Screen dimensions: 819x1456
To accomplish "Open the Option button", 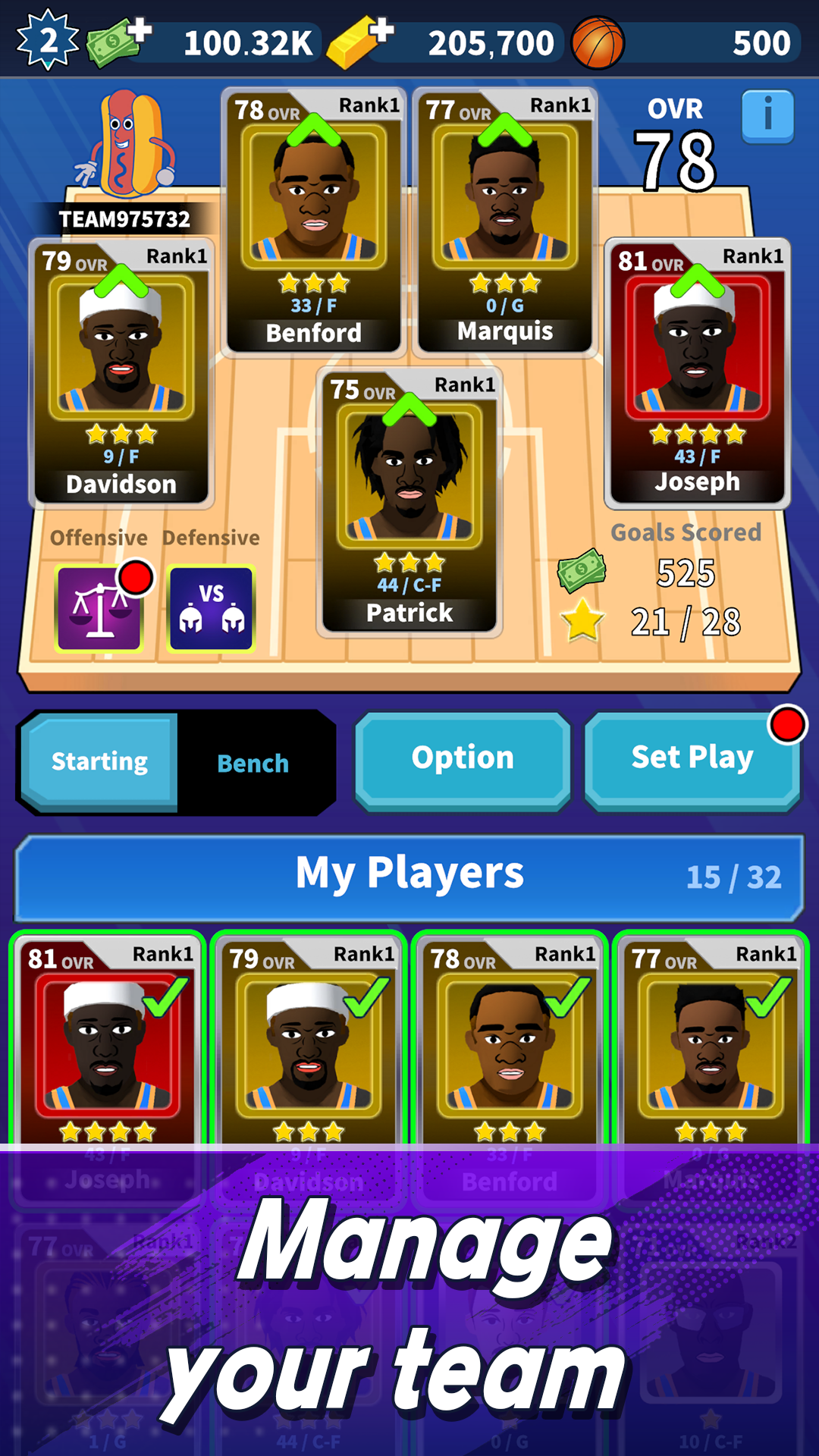I will click(x=463, y=758).
